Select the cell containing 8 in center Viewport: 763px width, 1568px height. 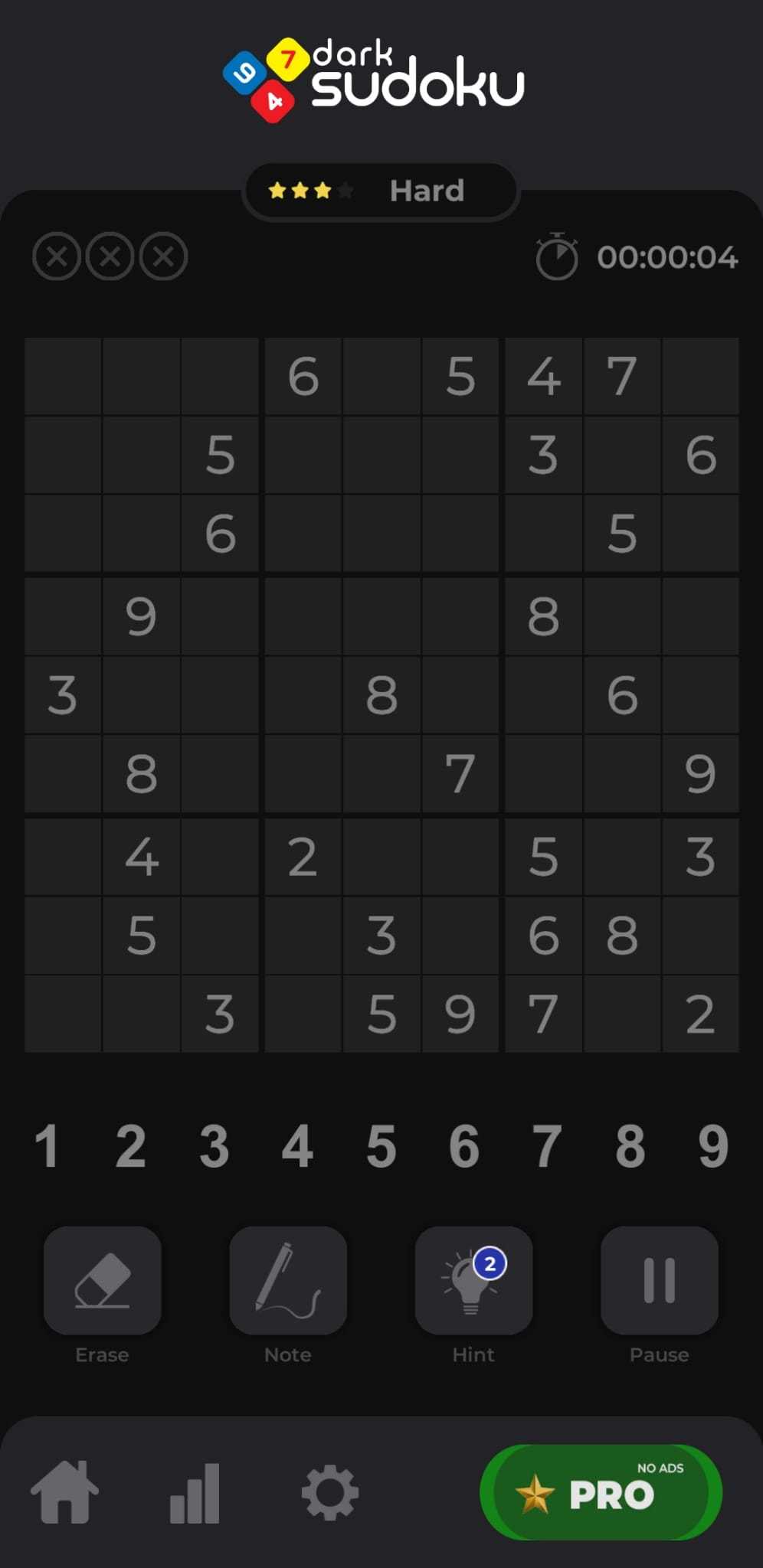[381, 695]
